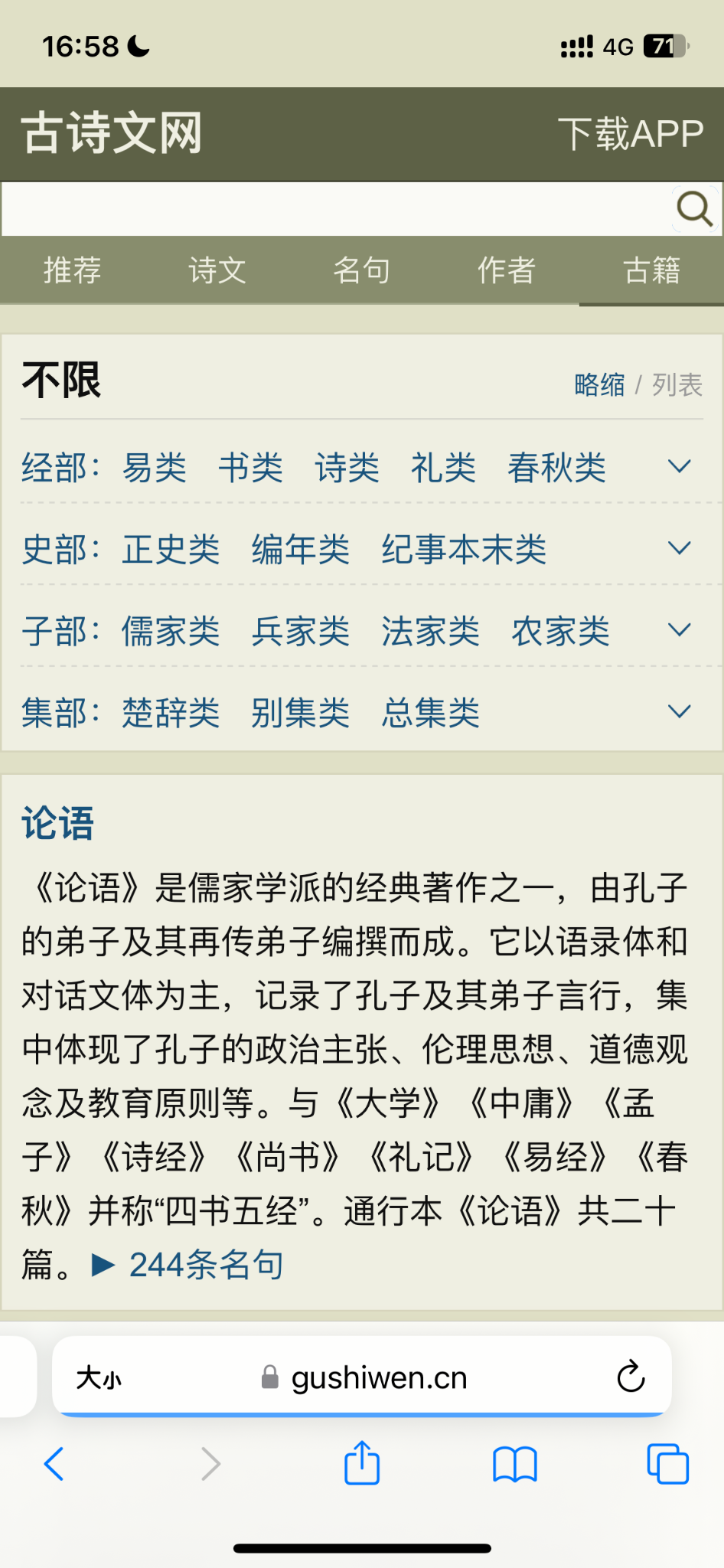Open the 楚辞类 category

click(171, 713)
